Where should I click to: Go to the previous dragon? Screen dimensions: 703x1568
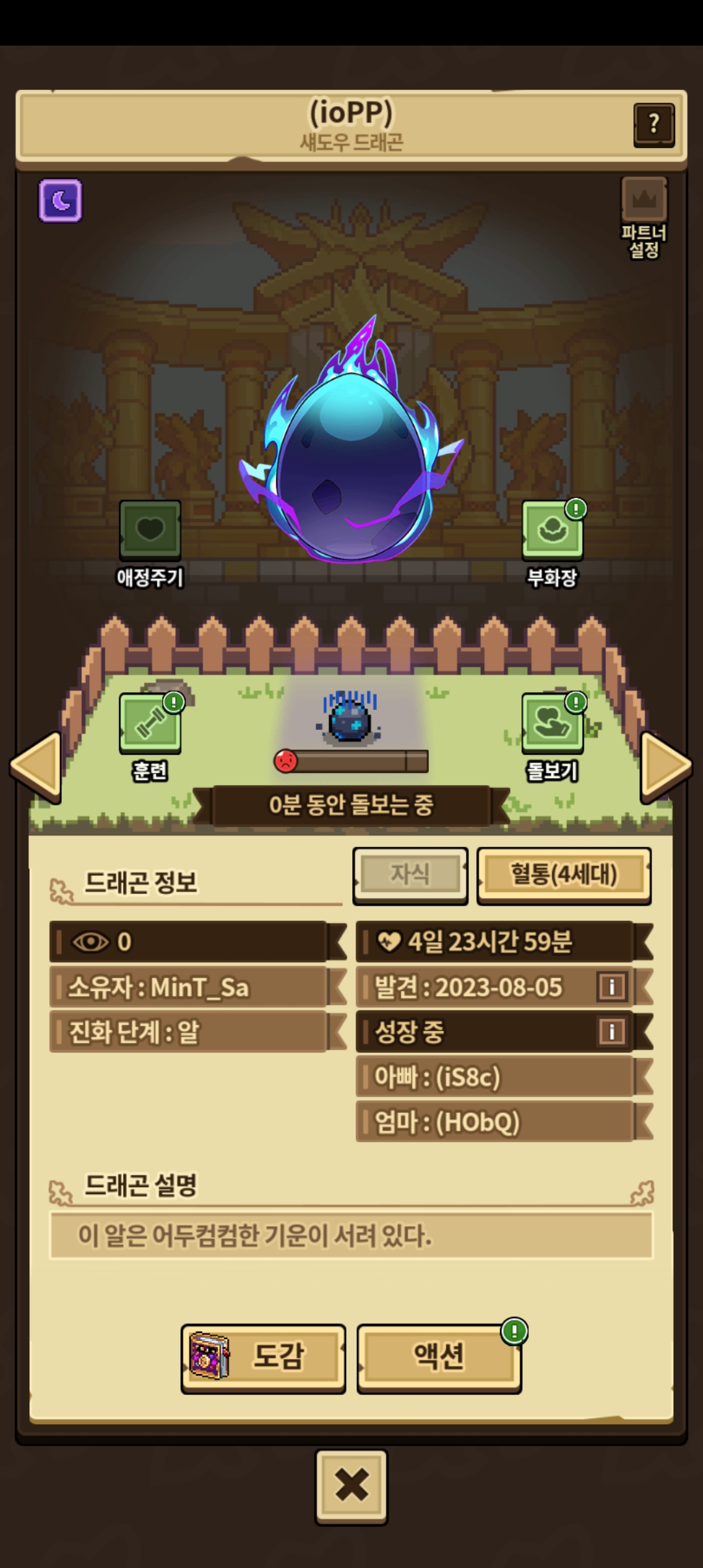coord(37,766)
